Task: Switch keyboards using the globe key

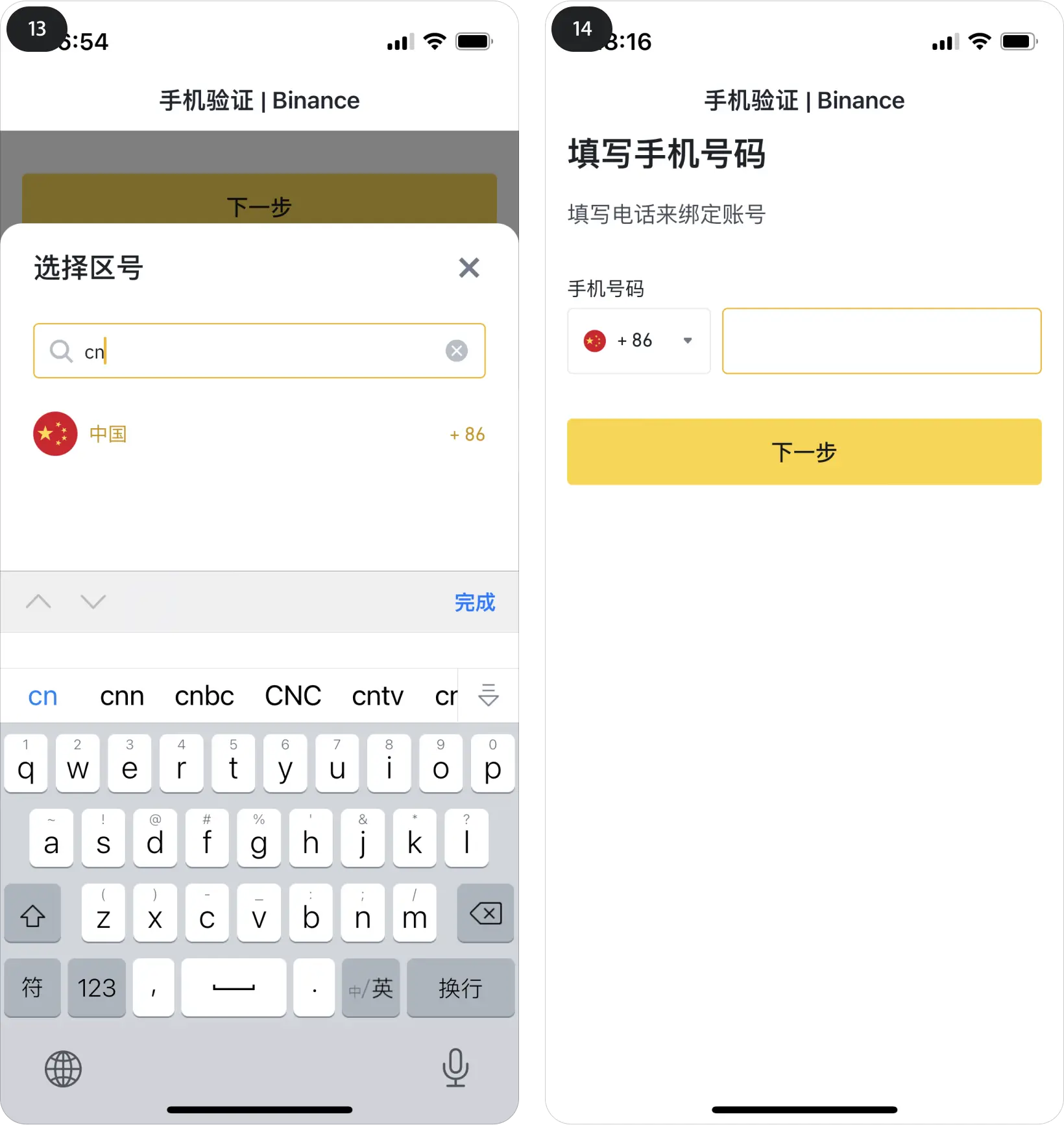Action: point(63,1069)
